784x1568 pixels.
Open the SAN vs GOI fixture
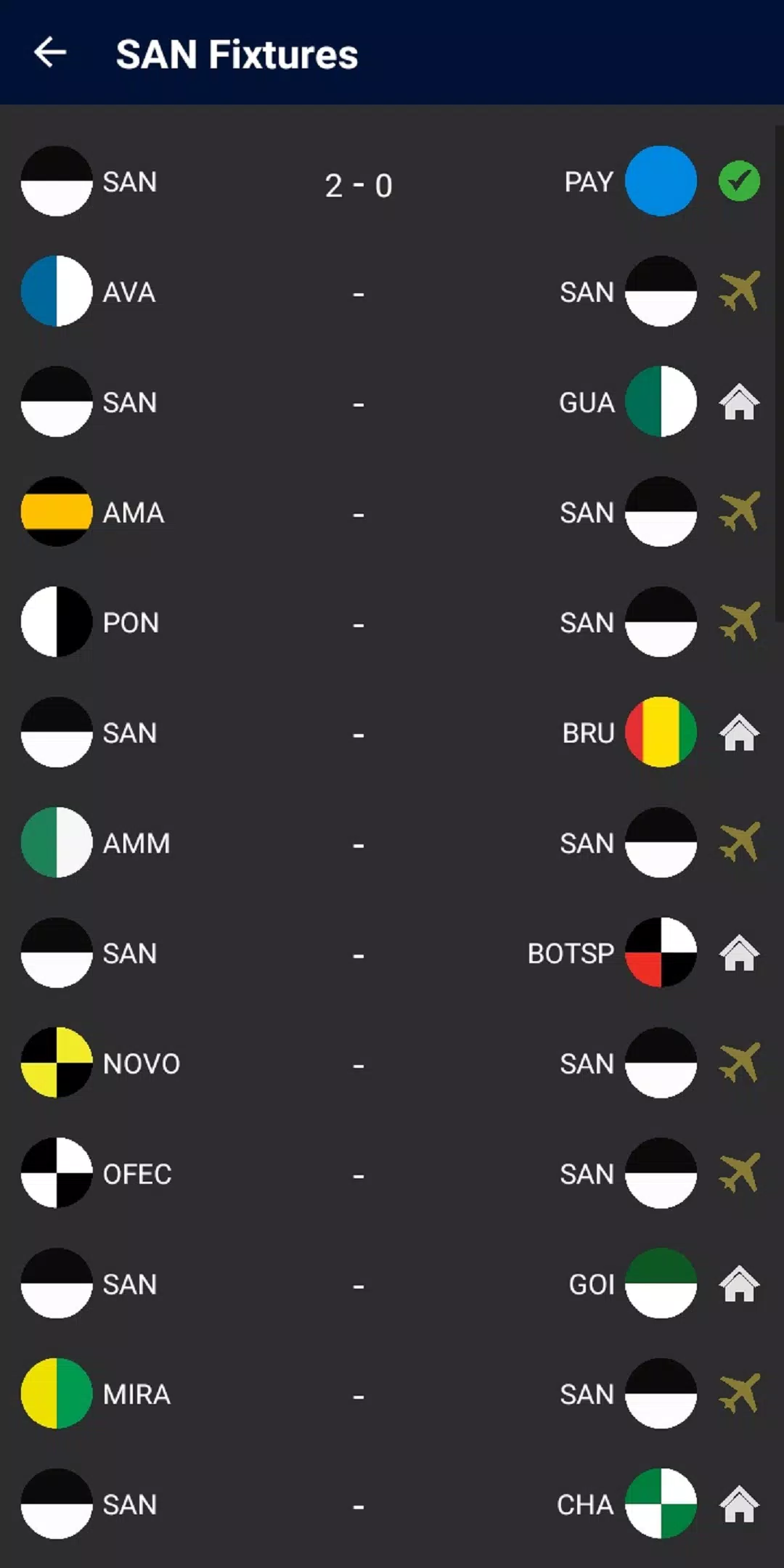(x=359, y=1285)
